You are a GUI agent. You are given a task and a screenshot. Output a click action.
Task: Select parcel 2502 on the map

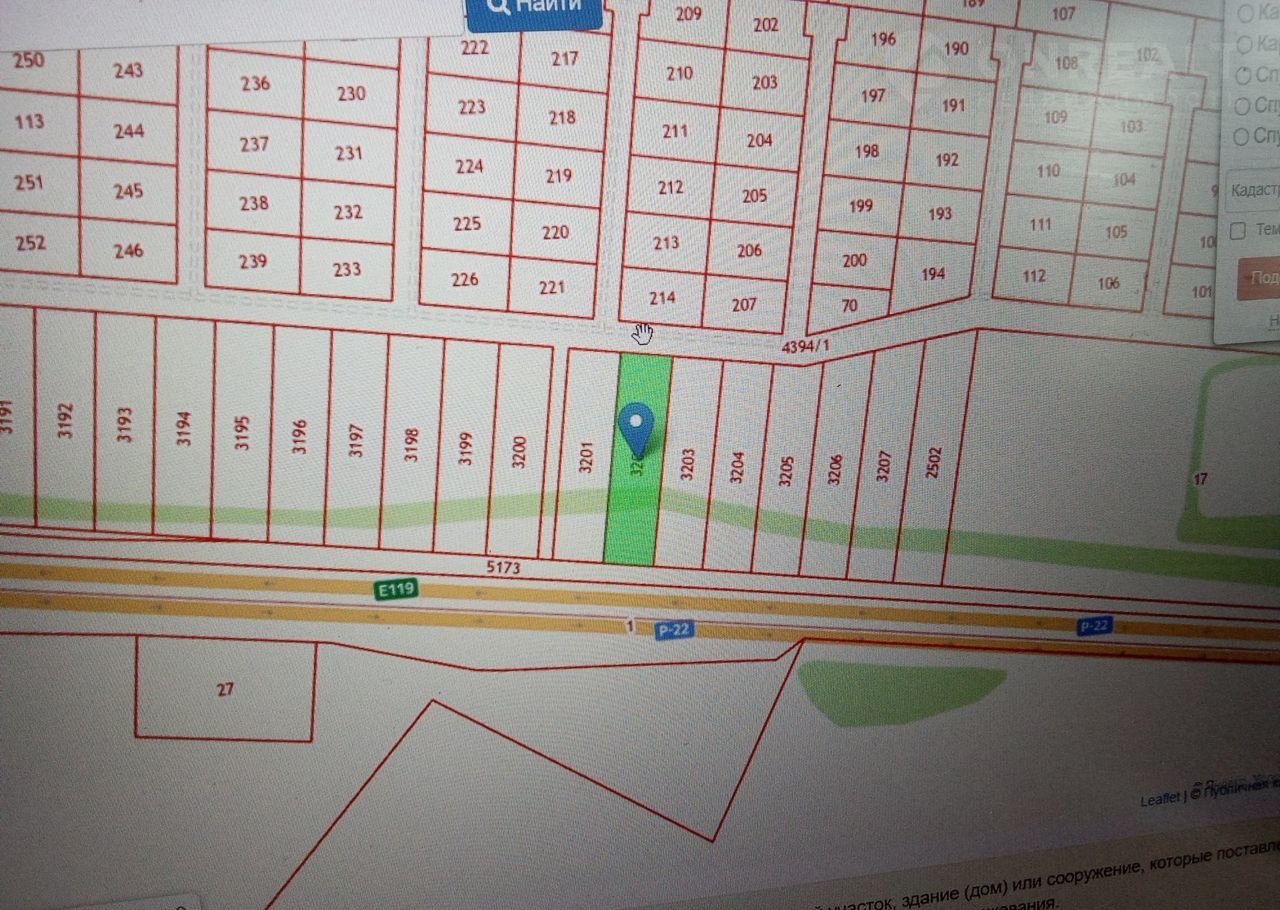click(x=935, y=460)
